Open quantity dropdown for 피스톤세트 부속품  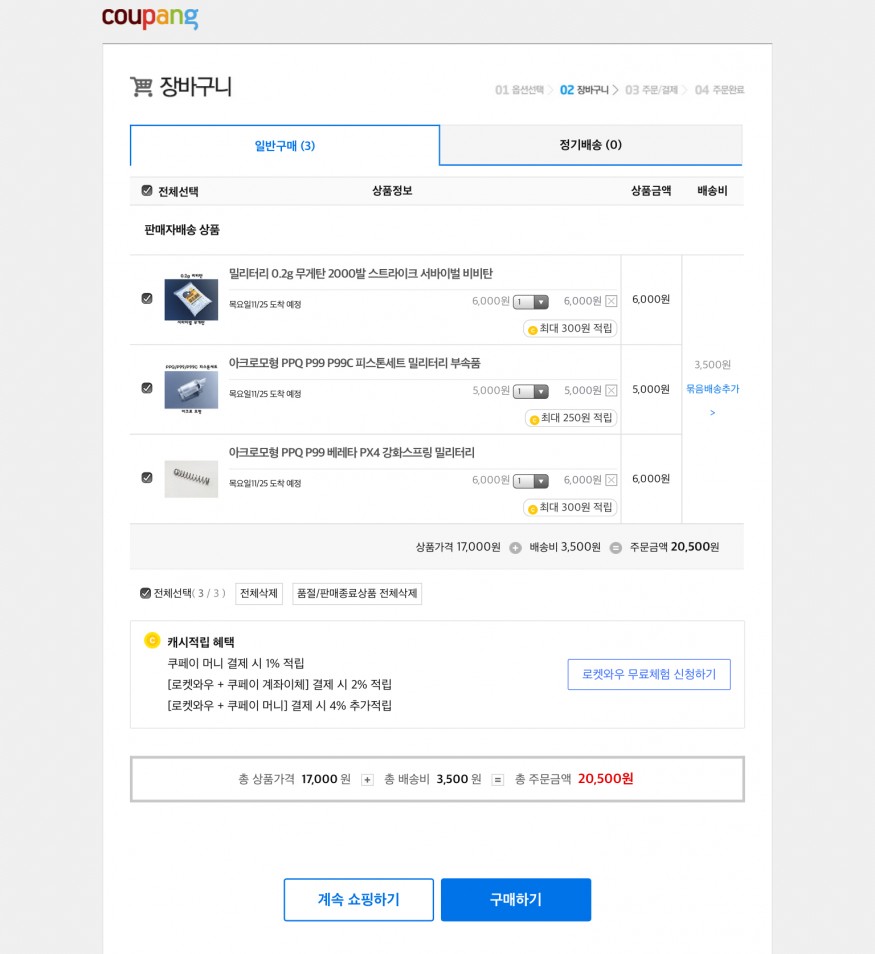click(x=531, y=391)
